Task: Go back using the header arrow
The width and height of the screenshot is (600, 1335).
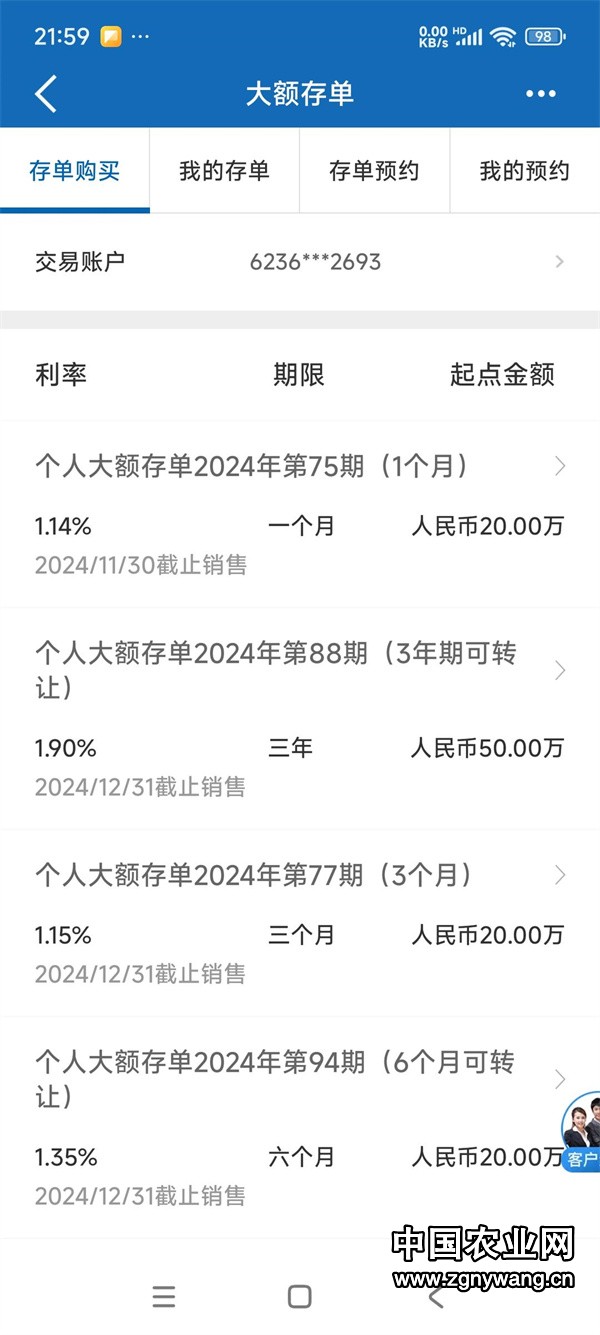Action: point(46,94)
